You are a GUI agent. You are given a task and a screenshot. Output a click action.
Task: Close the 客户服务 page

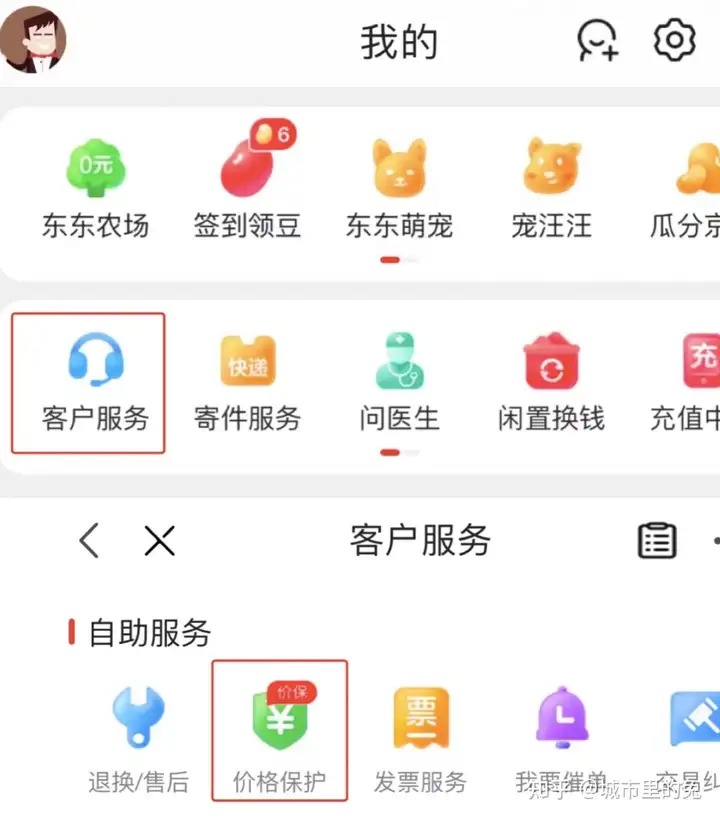[x=160, y=541]
